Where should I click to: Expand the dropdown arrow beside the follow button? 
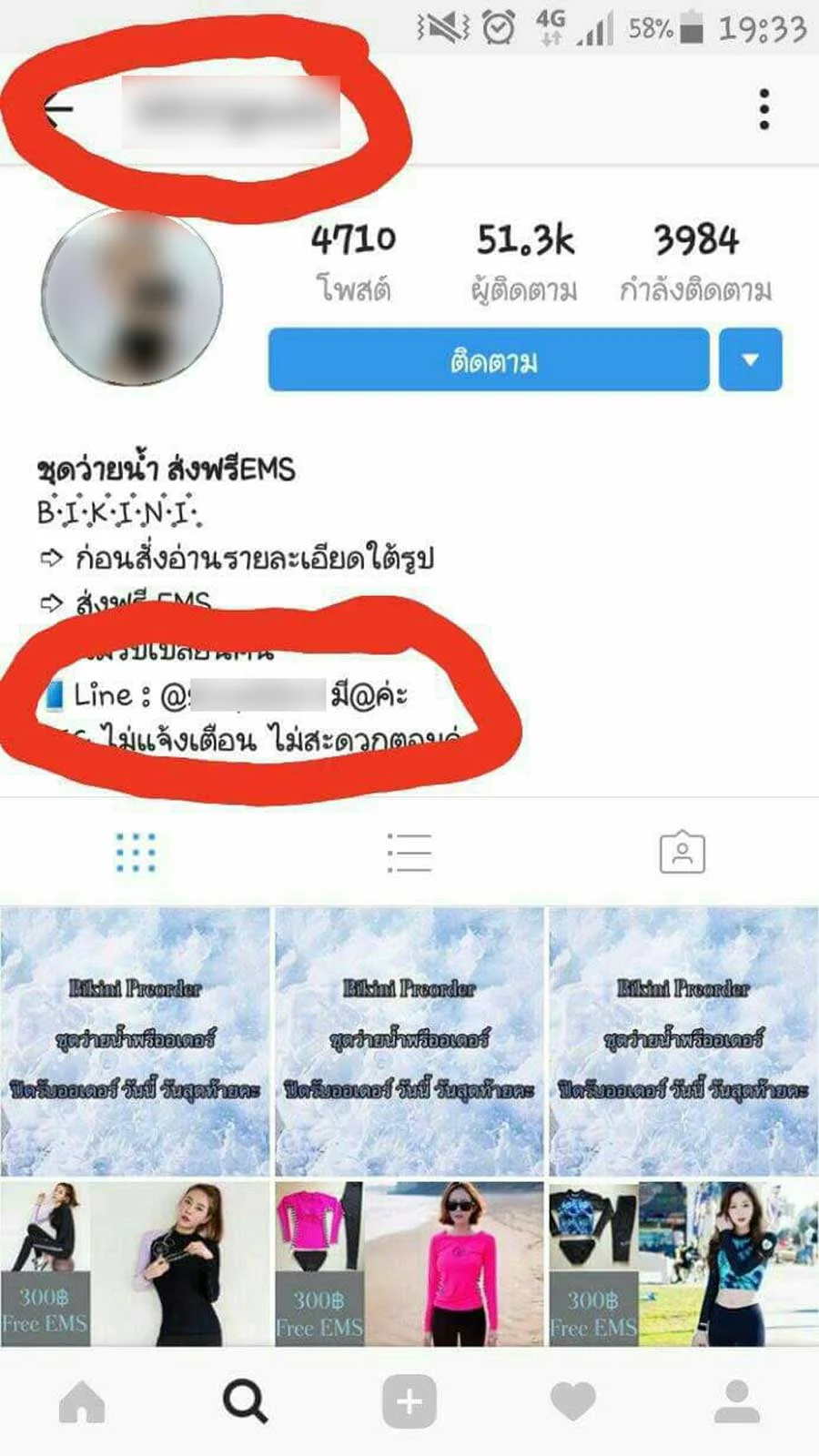[750, 360]
